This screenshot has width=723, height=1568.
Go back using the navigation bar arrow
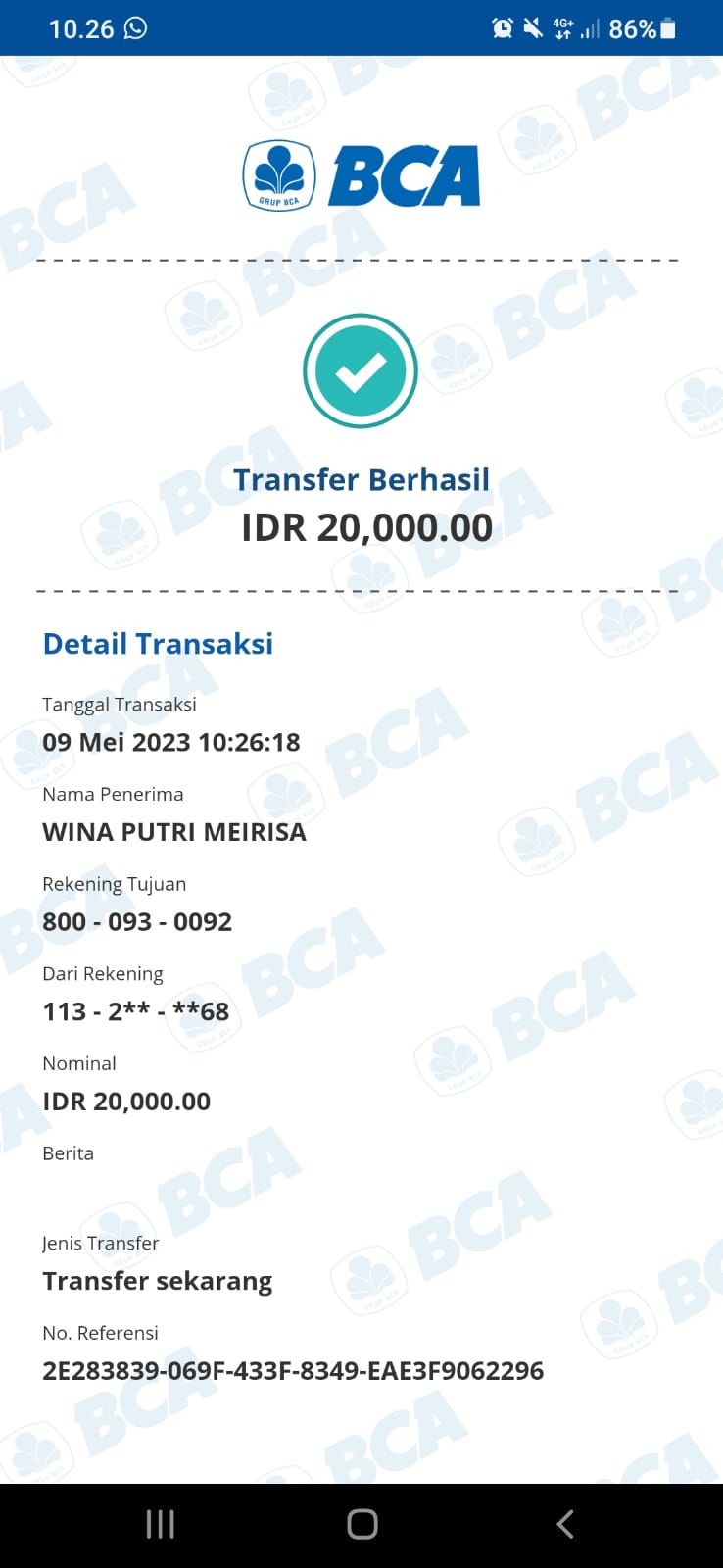[x=564, y=1524]
